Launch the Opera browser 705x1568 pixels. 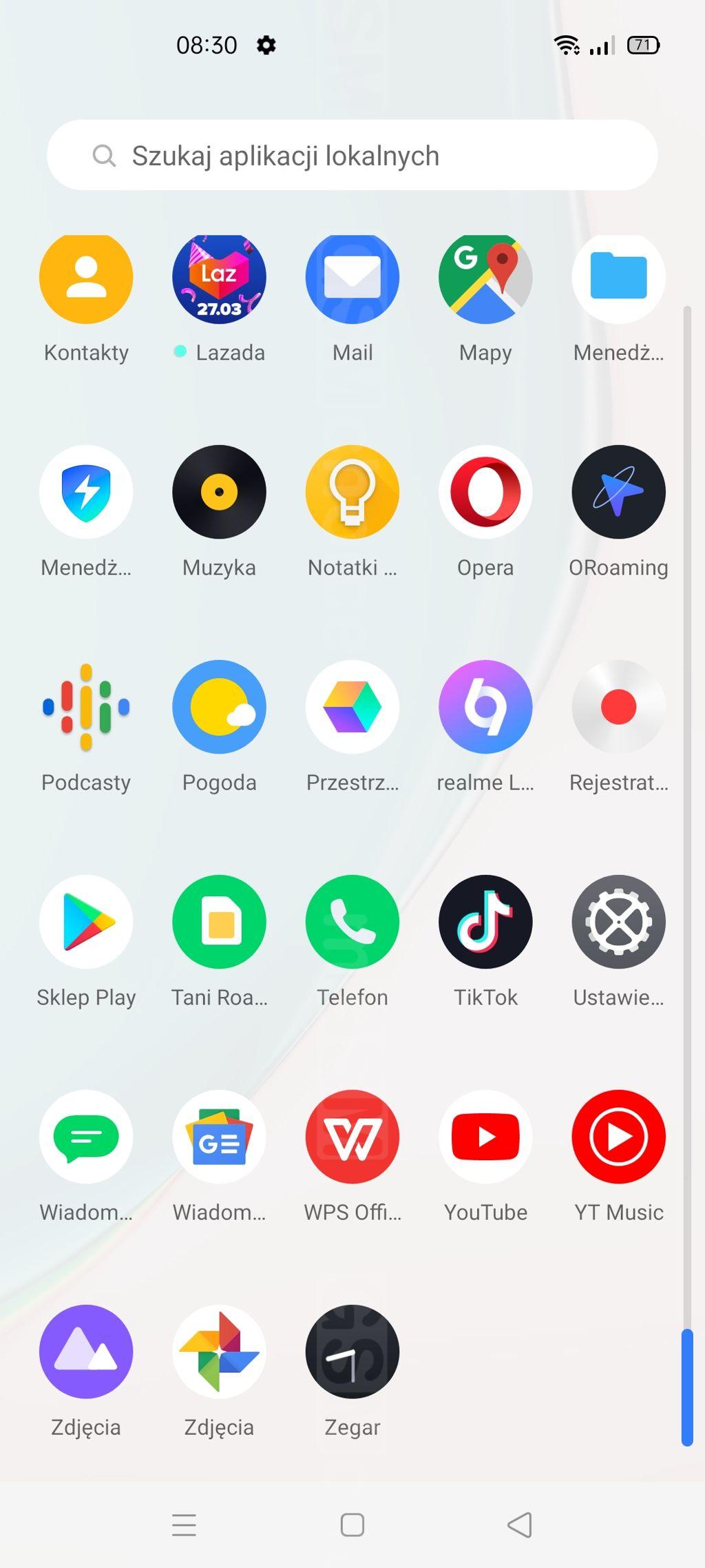485,492
